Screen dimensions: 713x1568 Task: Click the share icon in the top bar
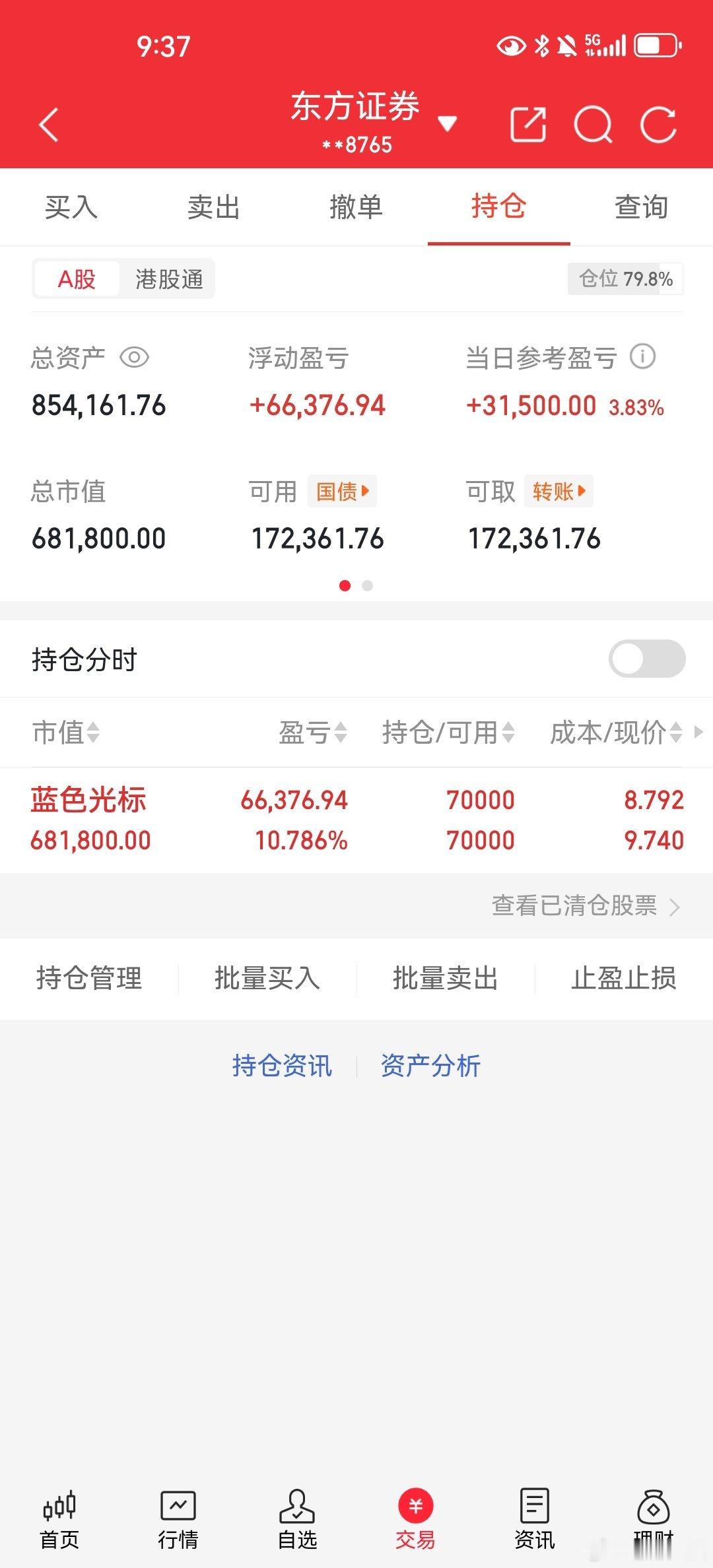[x=527, y=124]
